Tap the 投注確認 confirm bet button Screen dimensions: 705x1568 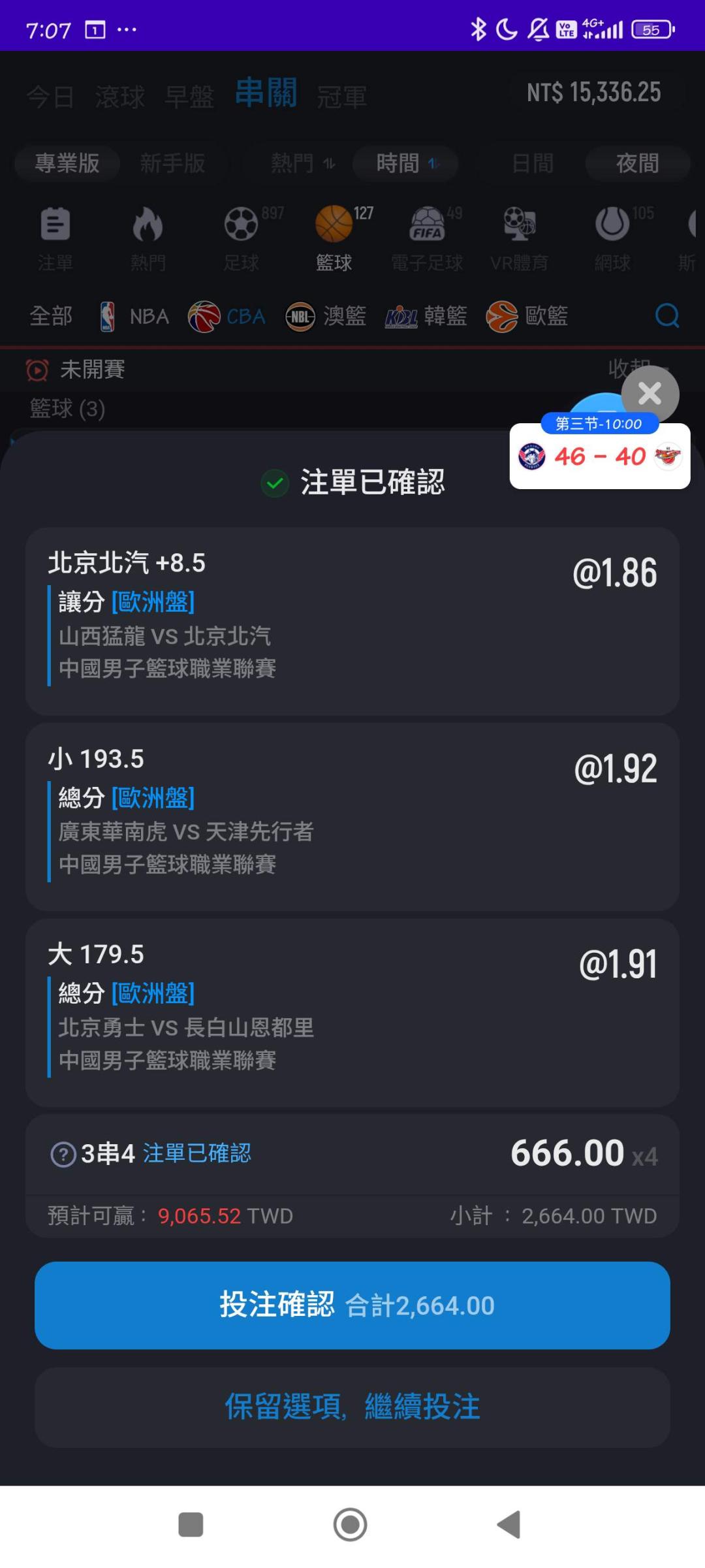point(352,1305)
